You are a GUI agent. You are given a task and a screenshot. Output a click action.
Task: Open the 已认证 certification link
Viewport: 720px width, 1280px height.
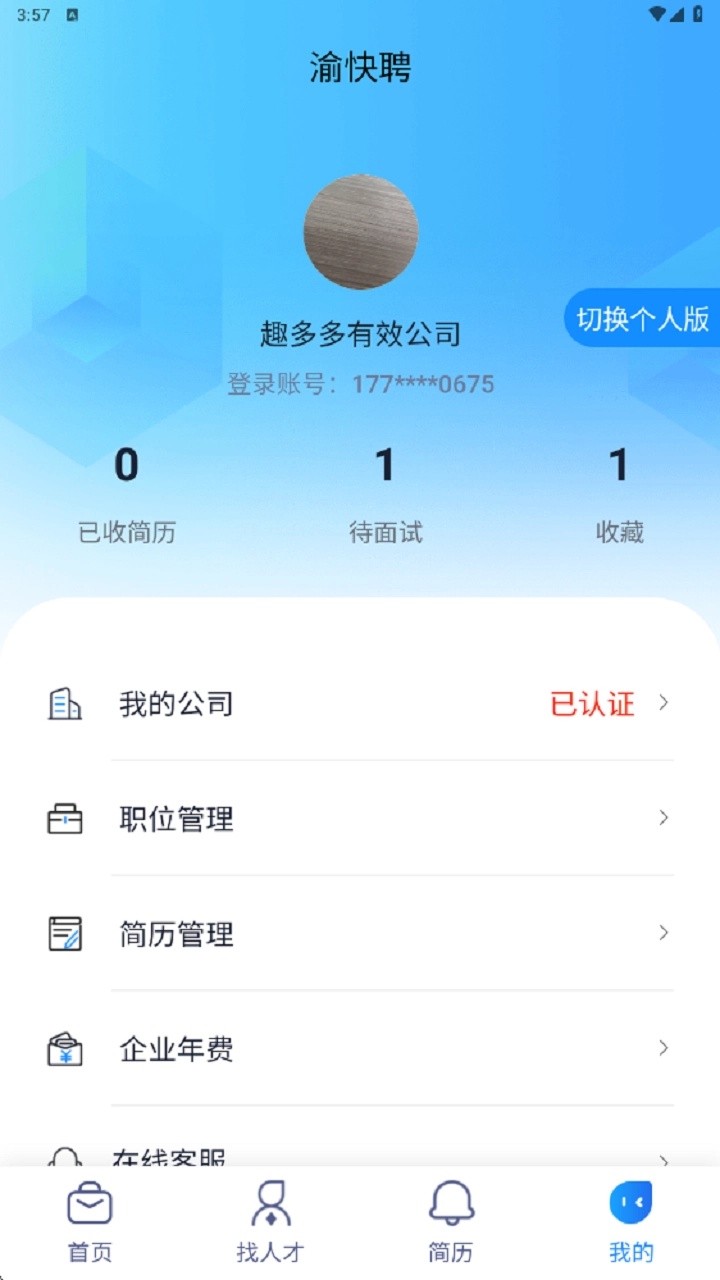(x=592, y=704)
